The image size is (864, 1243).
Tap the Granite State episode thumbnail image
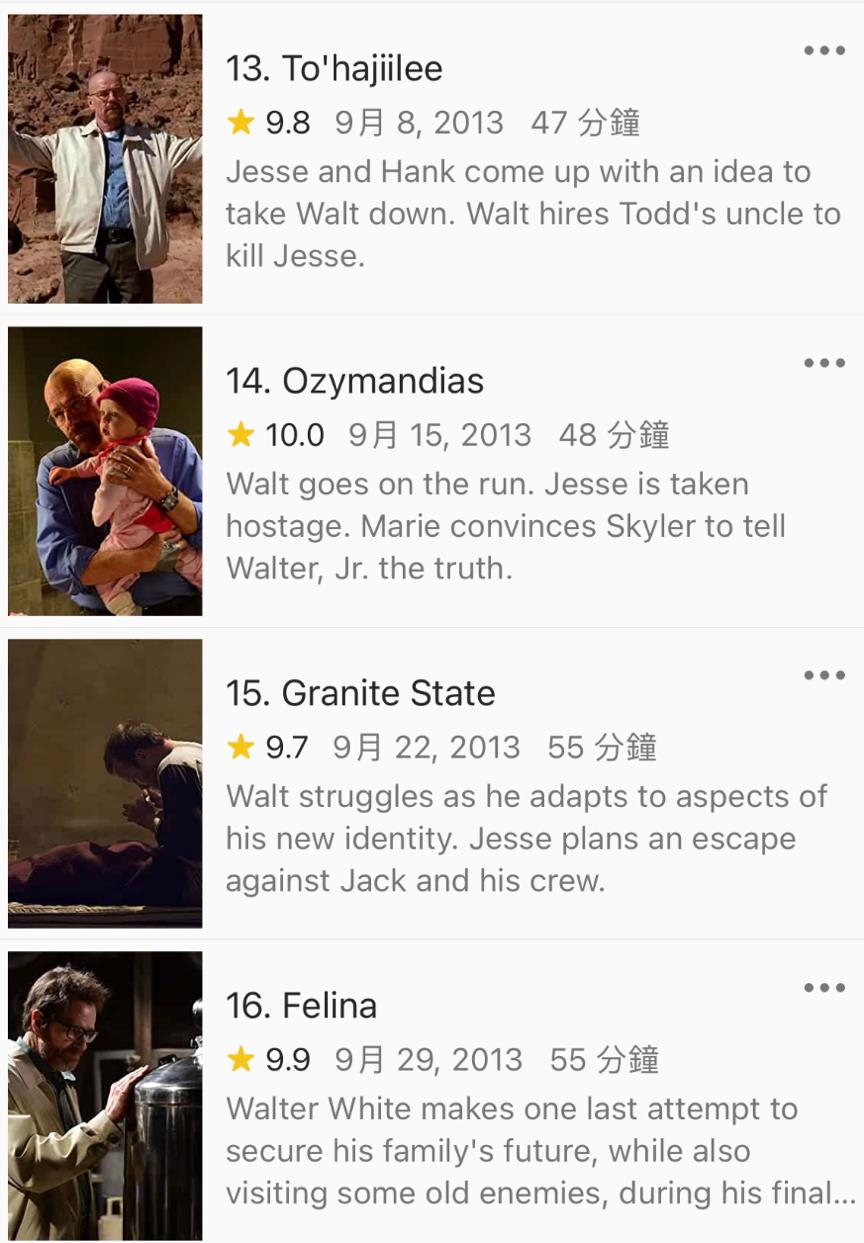coord(105,783)
